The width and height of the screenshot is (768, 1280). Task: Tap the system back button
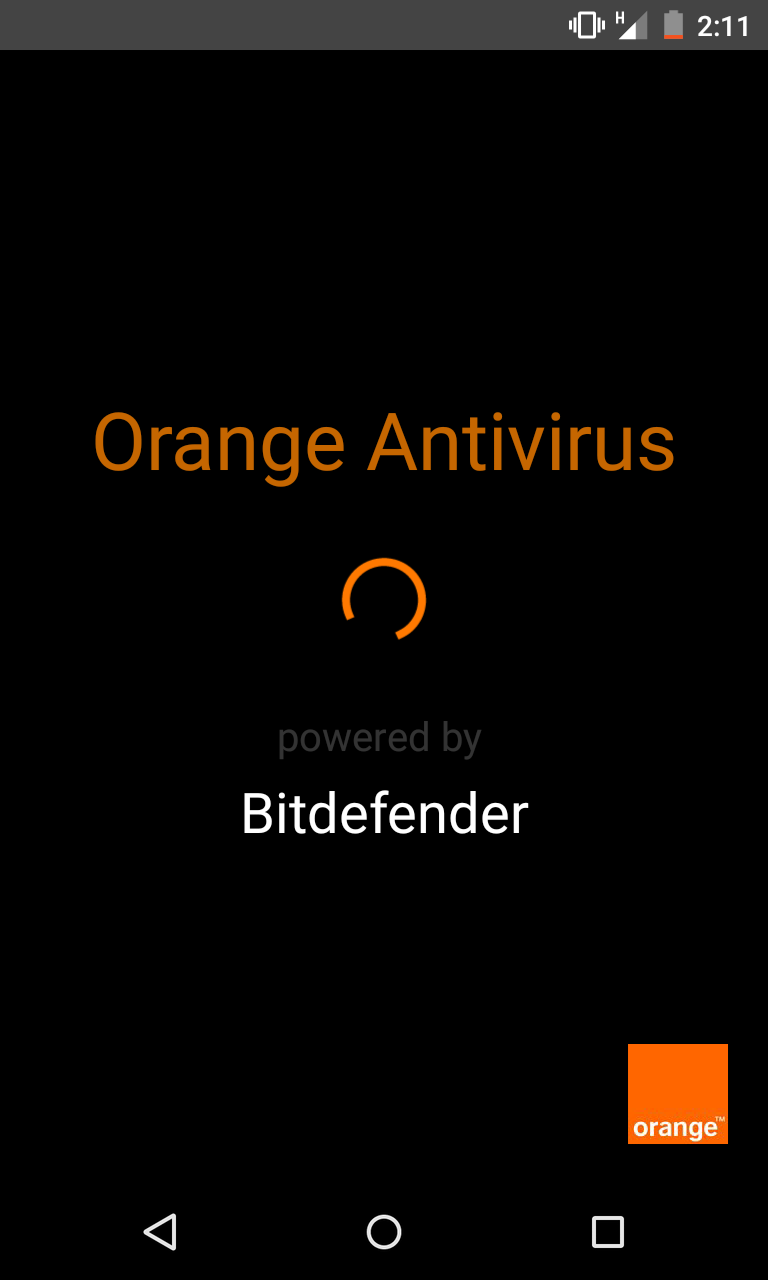[160, 1231]
